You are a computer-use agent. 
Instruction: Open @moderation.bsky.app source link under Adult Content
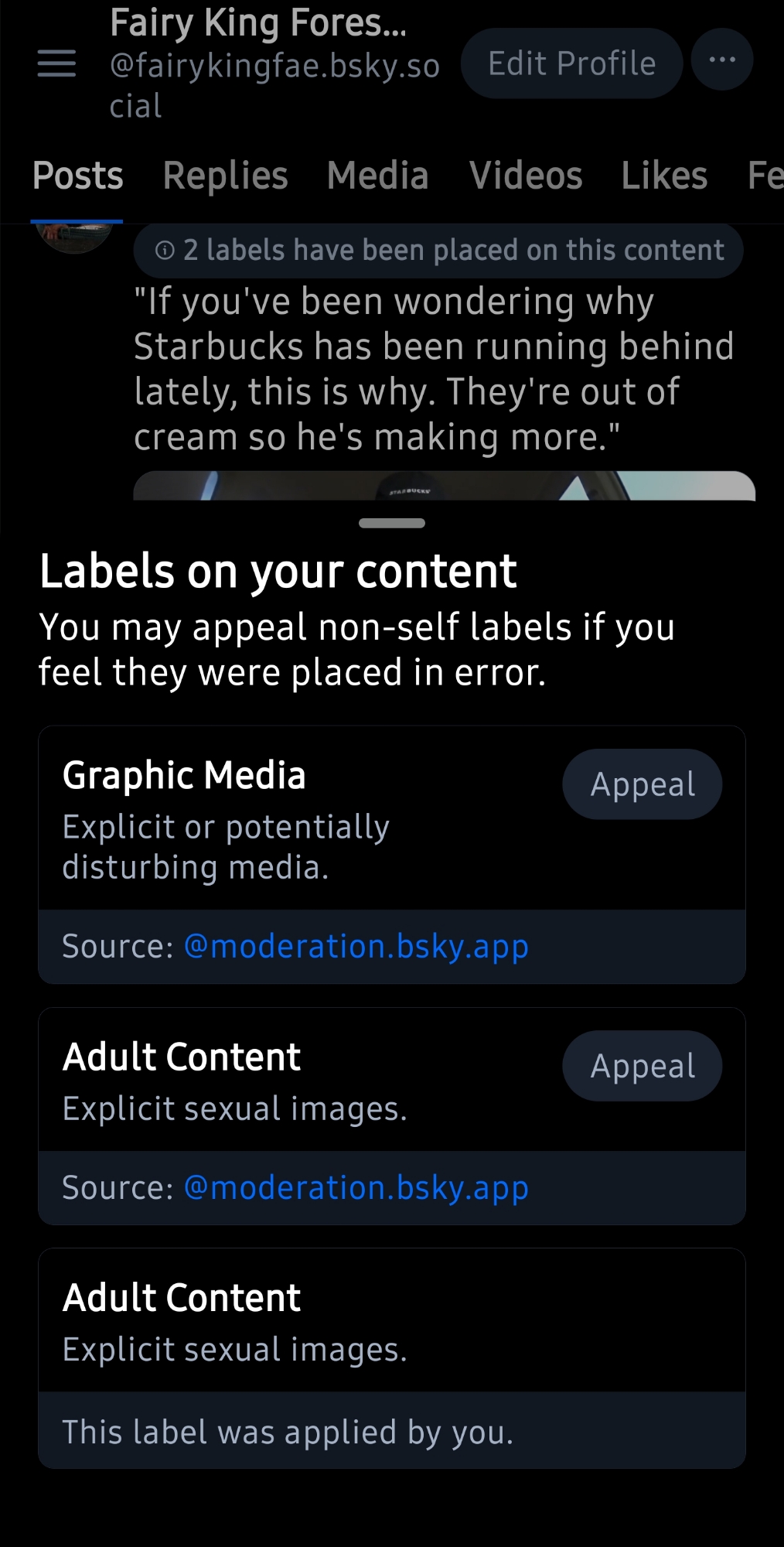(356, 1188)
